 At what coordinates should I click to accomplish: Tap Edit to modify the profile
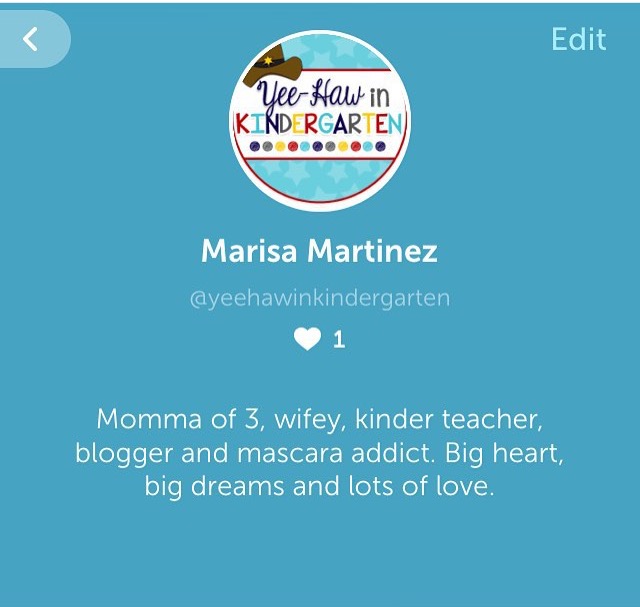578,39
